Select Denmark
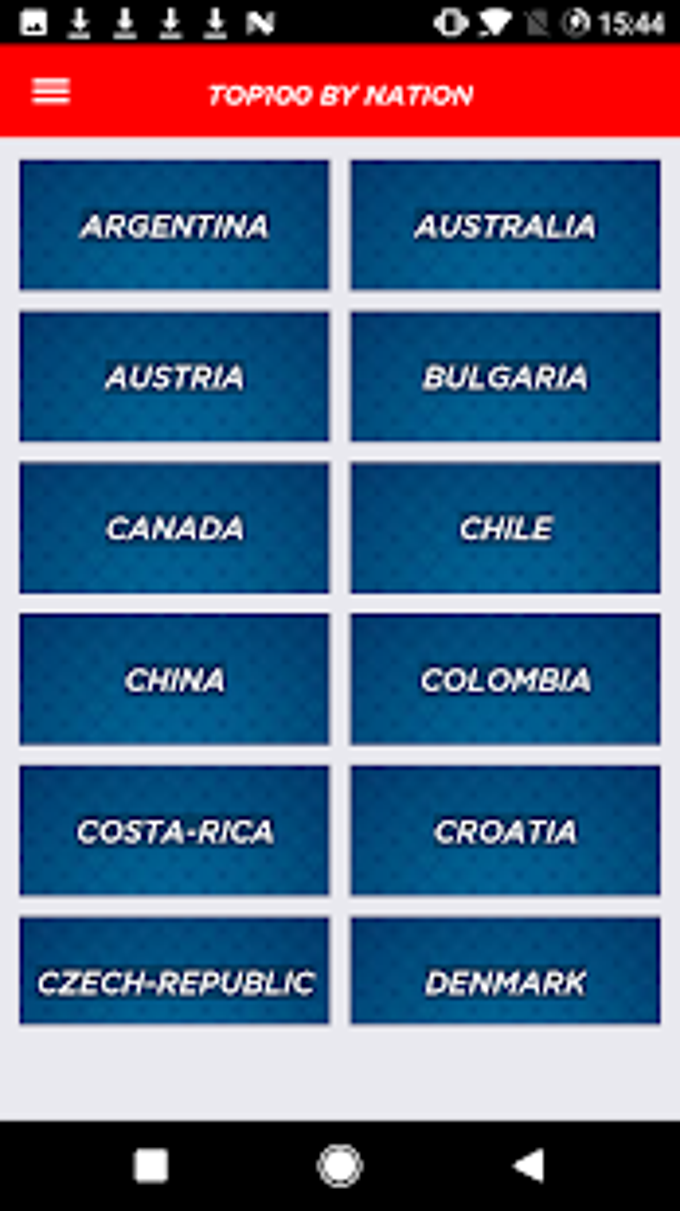The width and height of the screenshot is (680, 1211). point(505,971)
